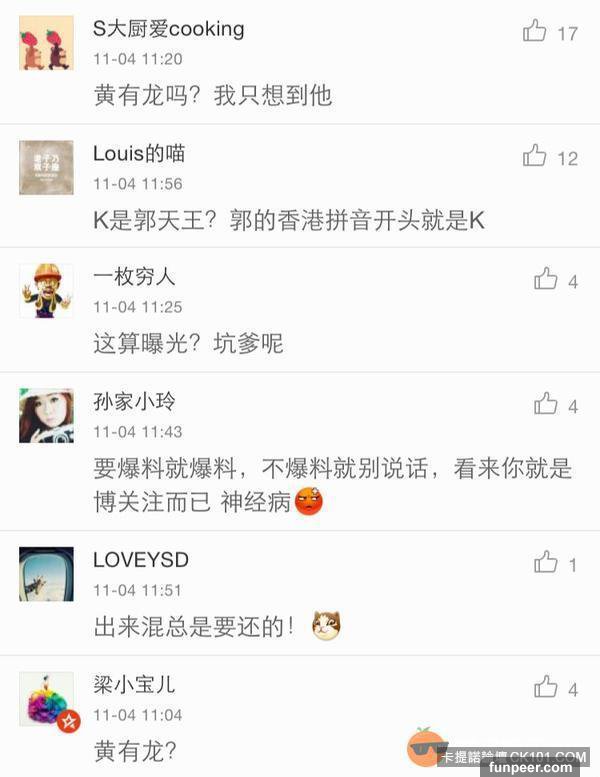Image resolution: width=600 pixels, height=777 pixels.
Task: Tap 孙家小玲's profile photo
Action: [46, 415]
